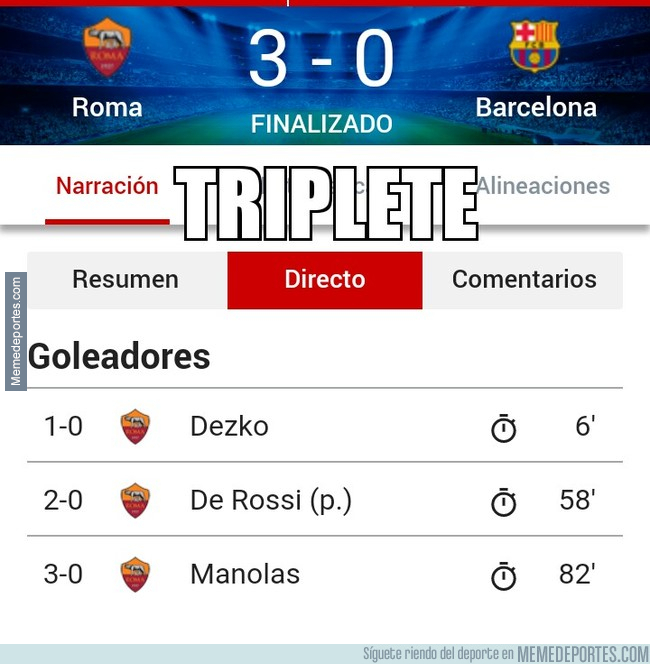Select the Resumen tab
Image resolution: width=650 pixels, height=664 pixels.
pyautogui.click(x=126, y=280)
